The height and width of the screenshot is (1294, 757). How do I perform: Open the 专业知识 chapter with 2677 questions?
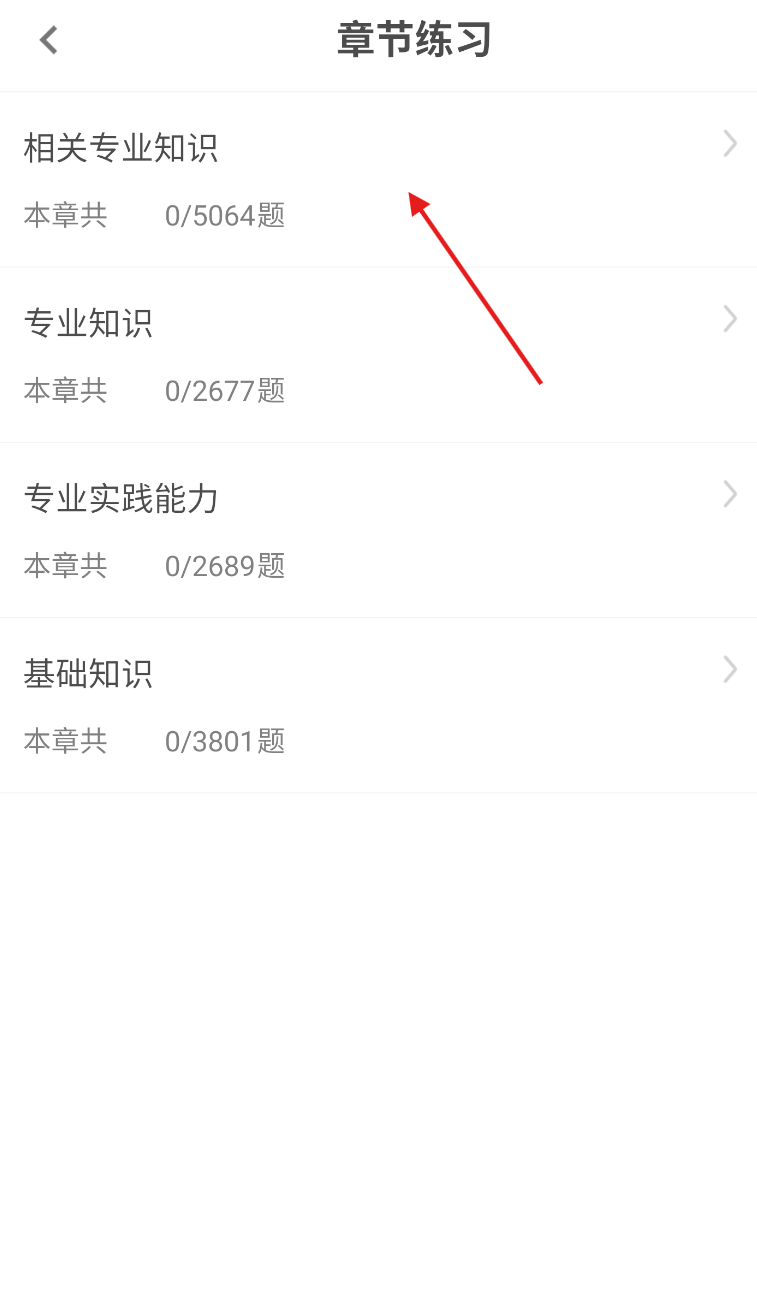pyautogui.click(x=378, y=355)
